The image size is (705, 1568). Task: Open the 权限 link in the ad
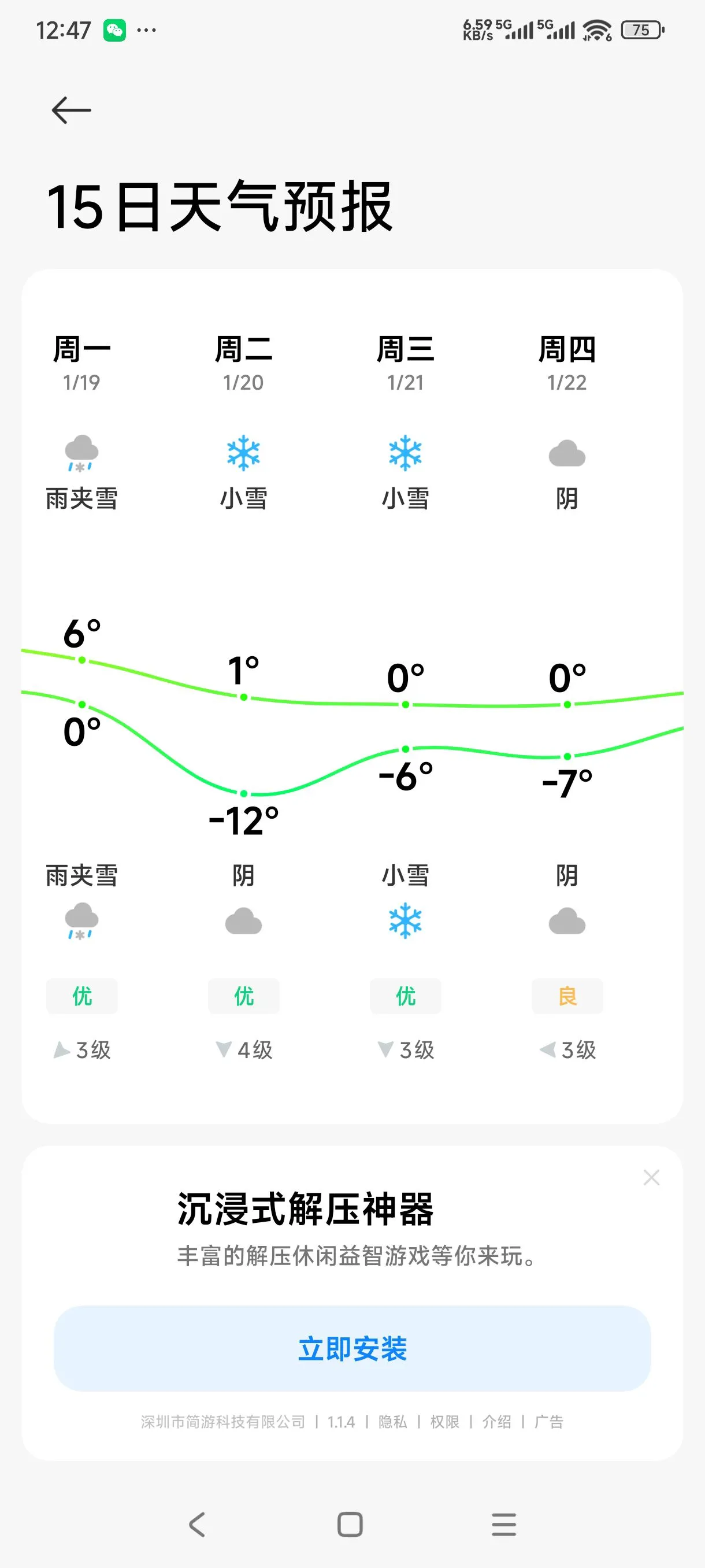pyautogui.click(x=444, y=1422)
